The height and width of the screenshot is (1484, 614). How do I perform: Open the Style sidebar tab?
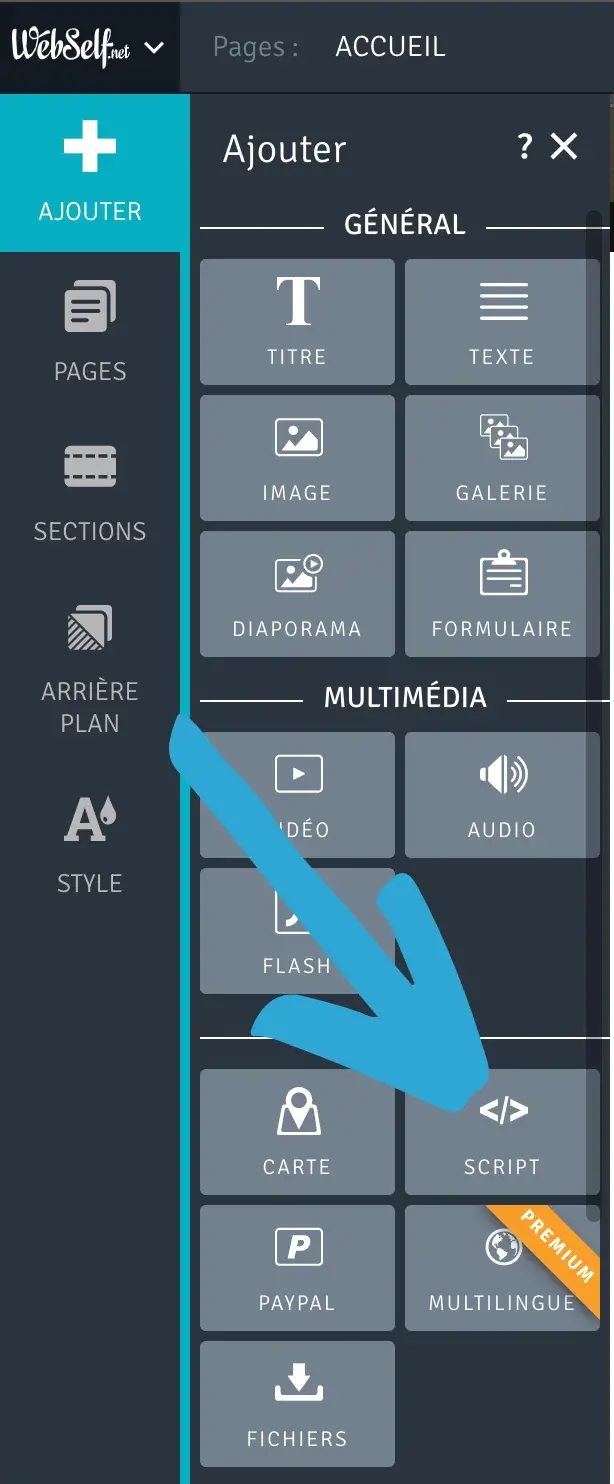(90, 844)
